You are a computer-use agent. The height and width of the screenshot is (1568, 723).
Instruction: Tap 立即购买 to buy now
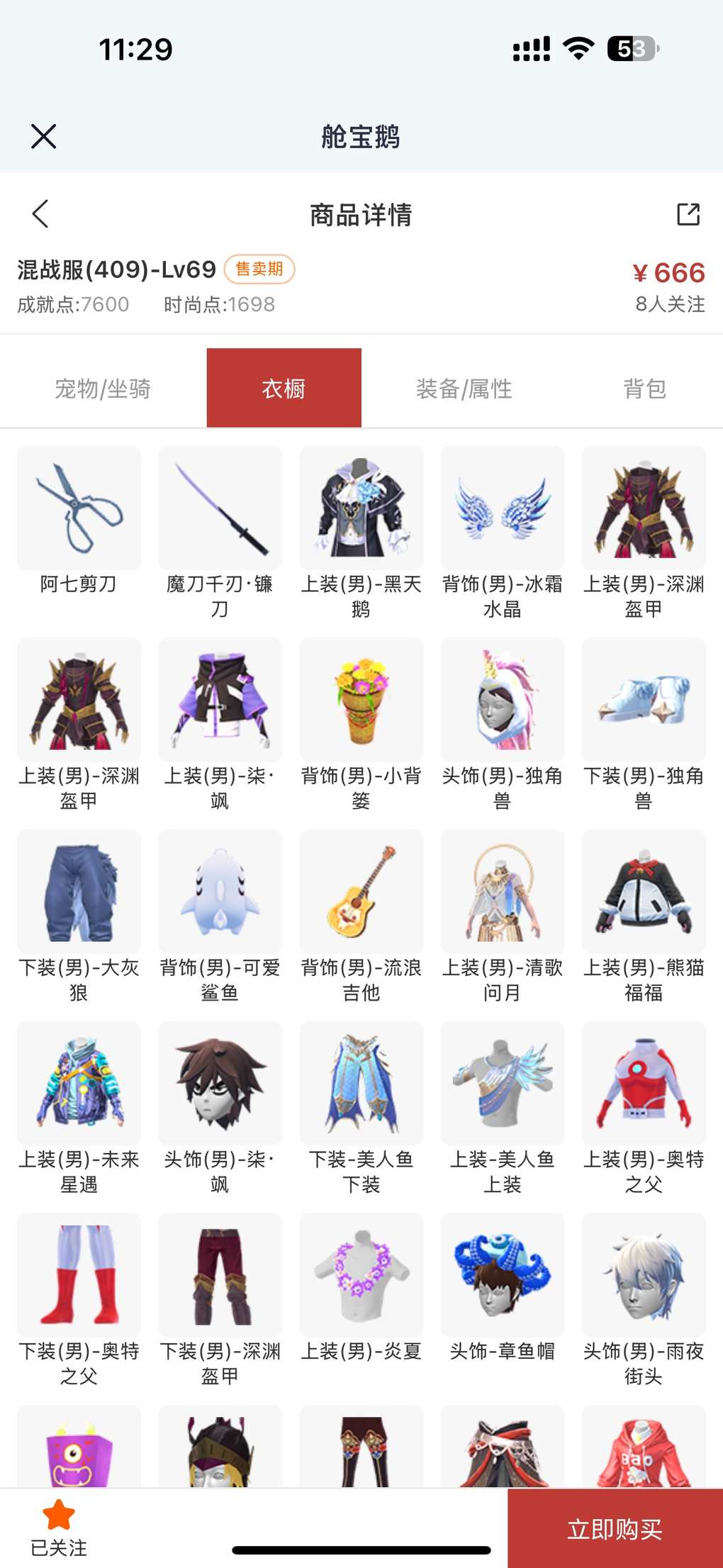pyautogui.click(x=615, y=1528)
